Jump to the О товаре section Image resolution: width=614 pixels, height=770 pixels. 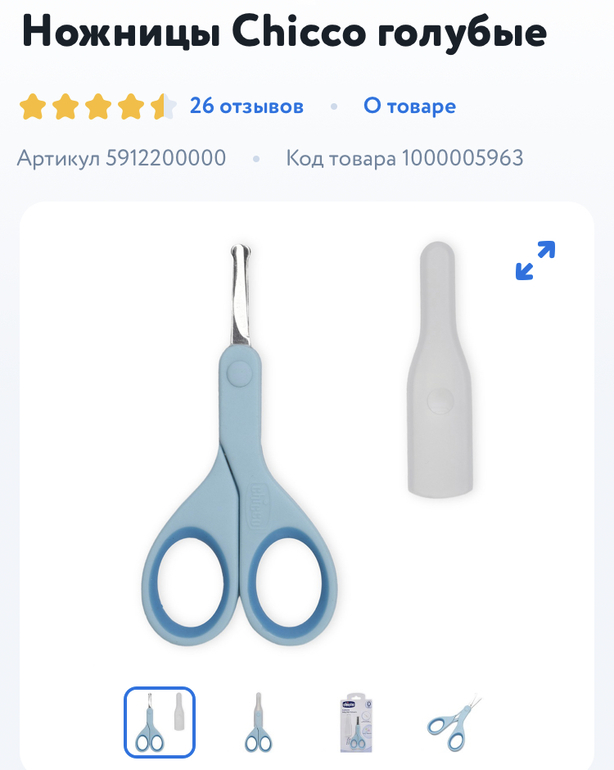(x=409, y=106)
